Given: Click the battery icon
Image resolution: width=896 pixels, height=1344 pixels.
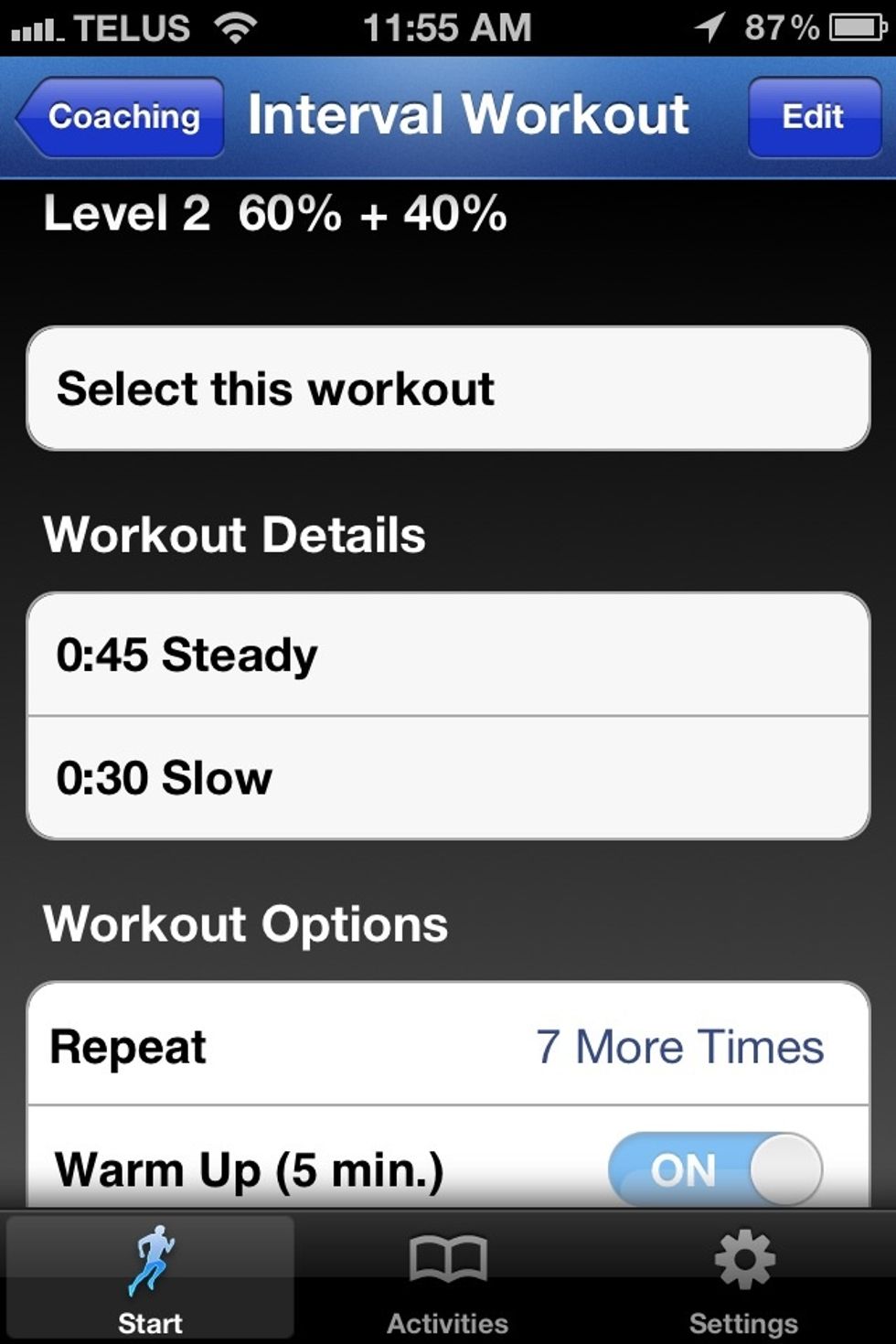Looking at the screenshot, I should (x=858, y=27).
